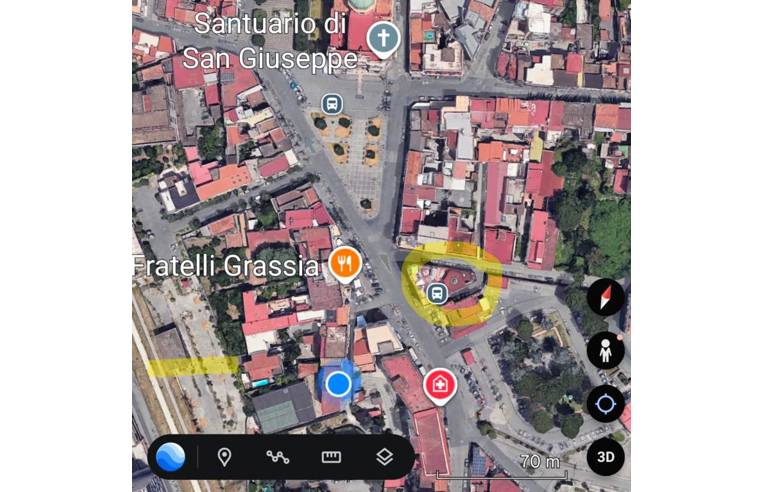Screen dimensions: 764x492
Task: Open the bus stop near the piazza
Action: point(332,103)
